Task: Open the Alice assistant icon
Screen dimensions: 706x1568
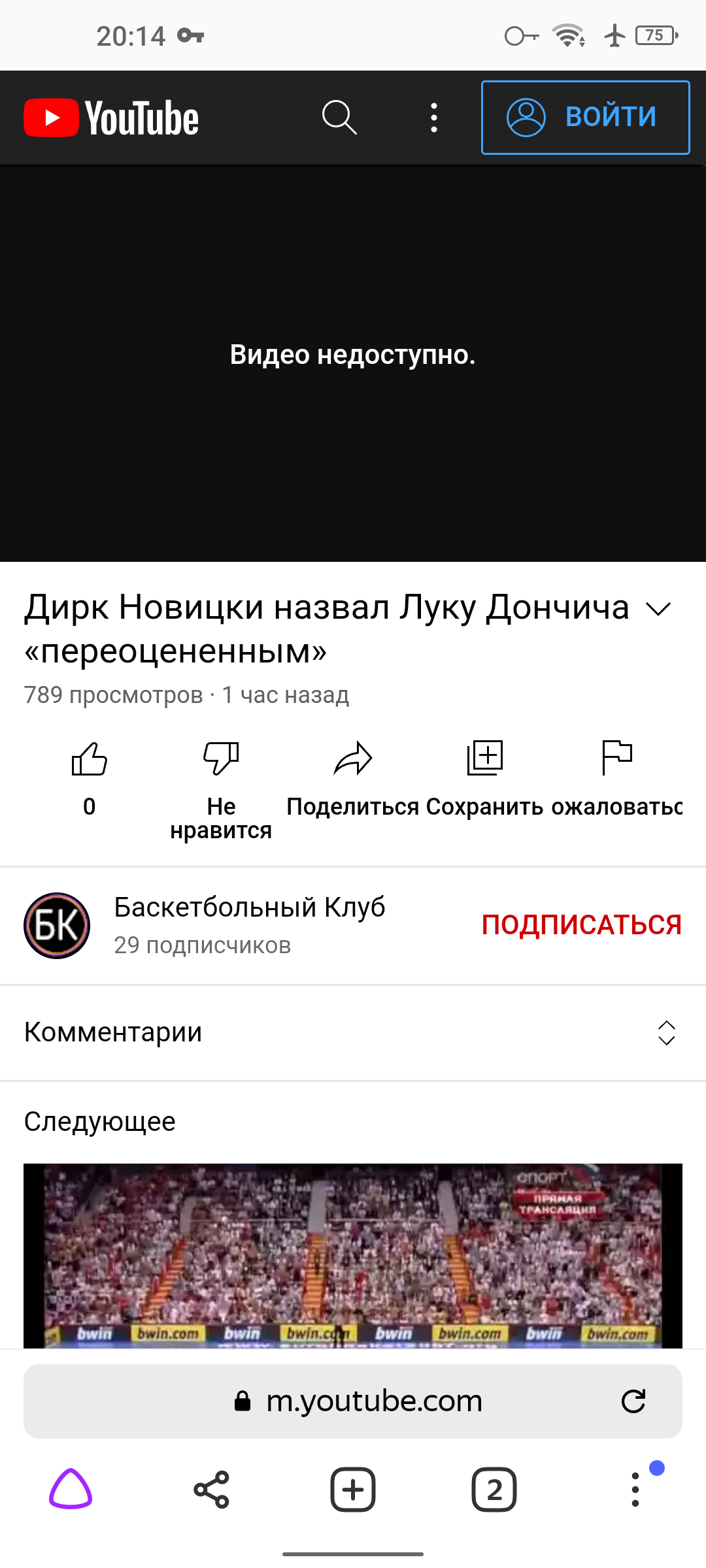Action: (71, 1490)
